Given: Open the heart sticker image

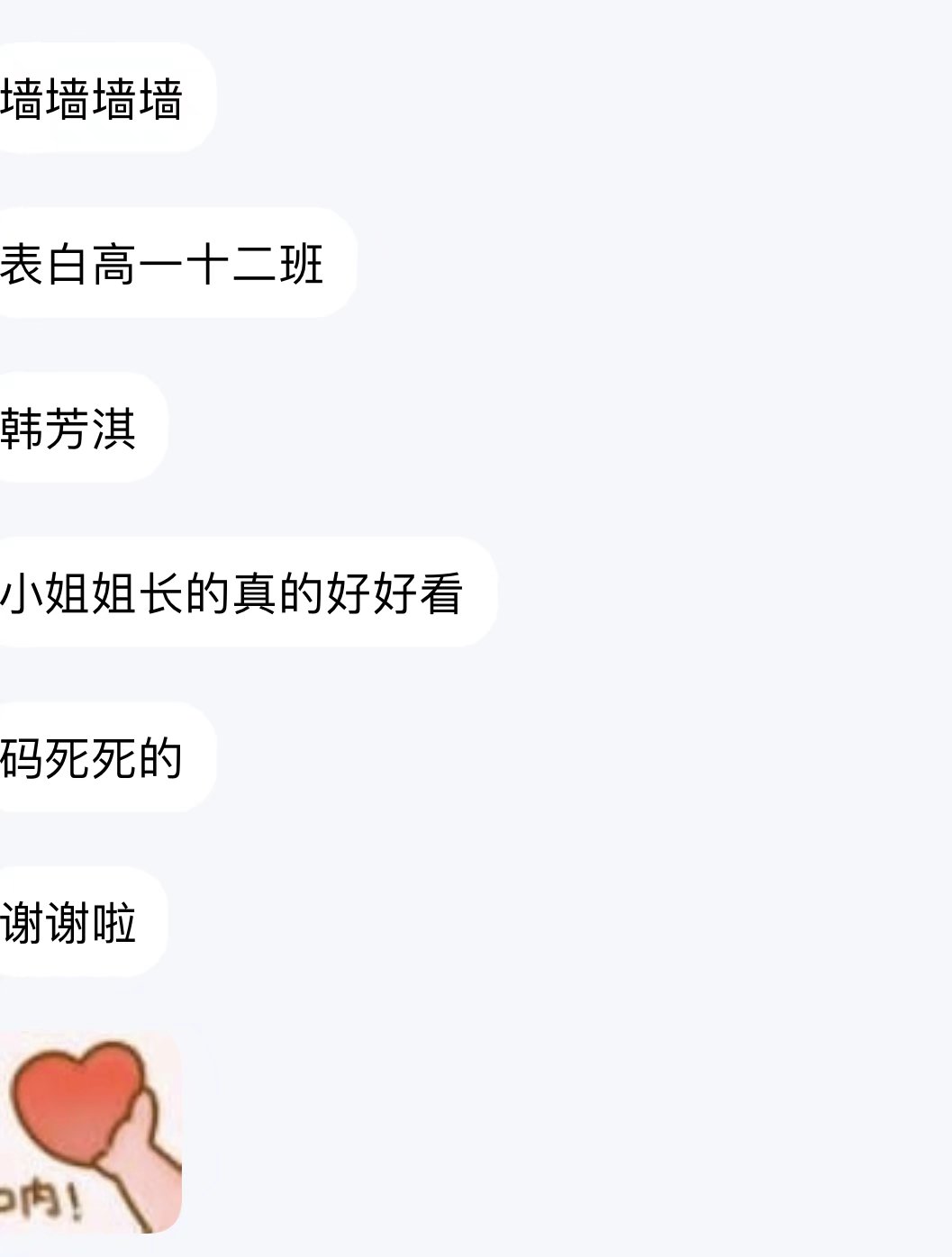Looking at the screenshot, I should [90, 1131].
